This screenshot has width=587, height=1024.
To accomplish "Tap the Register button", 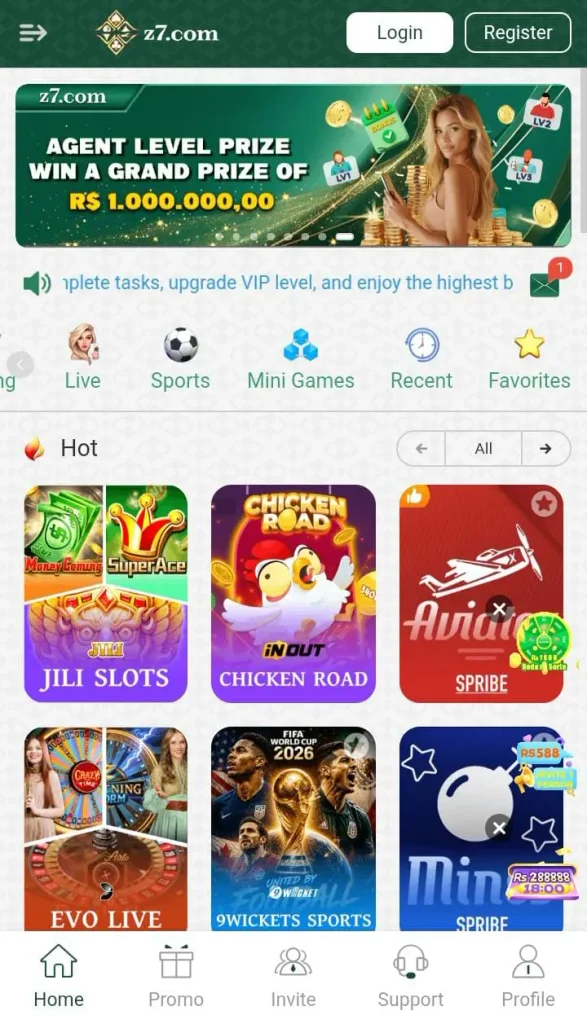I will coord(518,33).
